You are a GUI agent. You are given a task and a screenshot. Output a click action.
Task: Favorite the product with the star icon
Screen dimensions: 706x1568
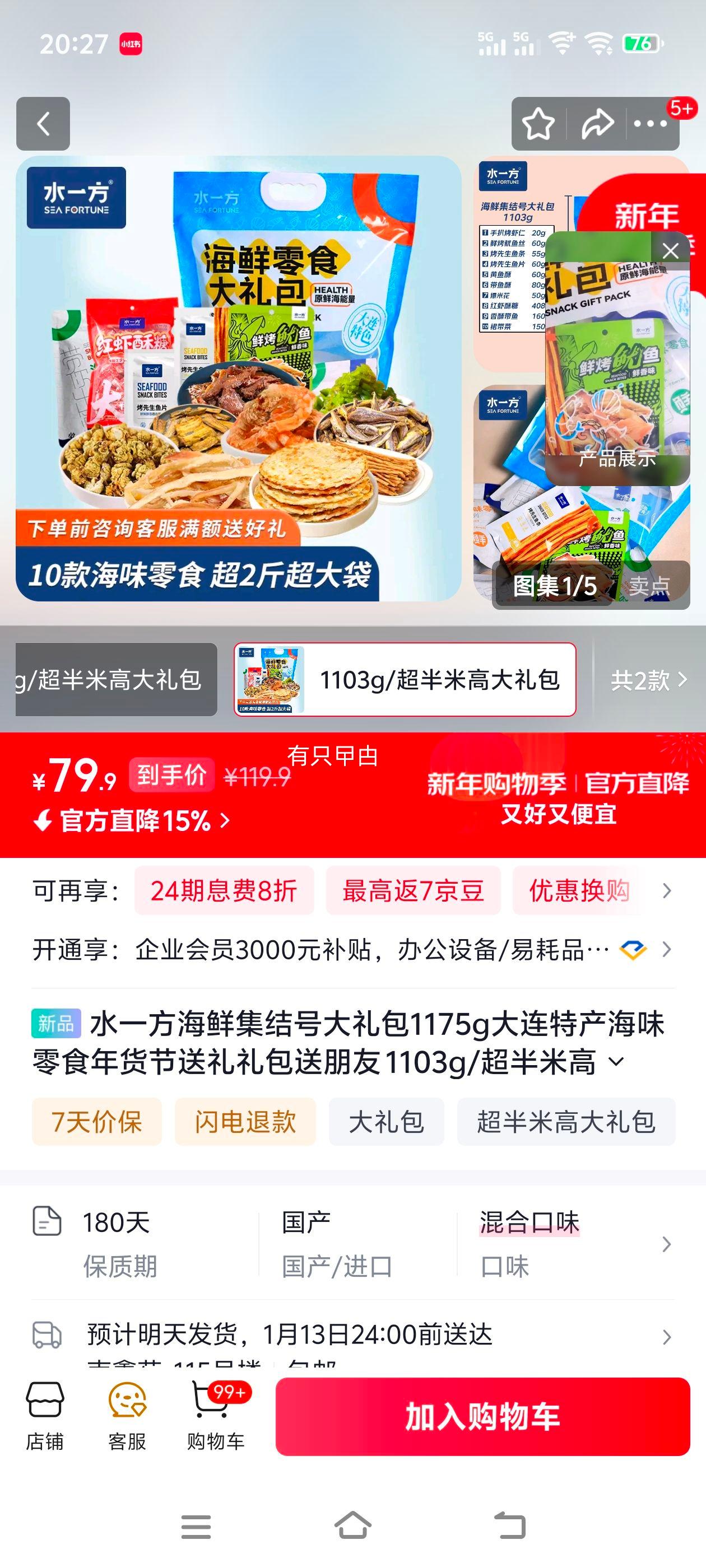(x=538, y=124)
